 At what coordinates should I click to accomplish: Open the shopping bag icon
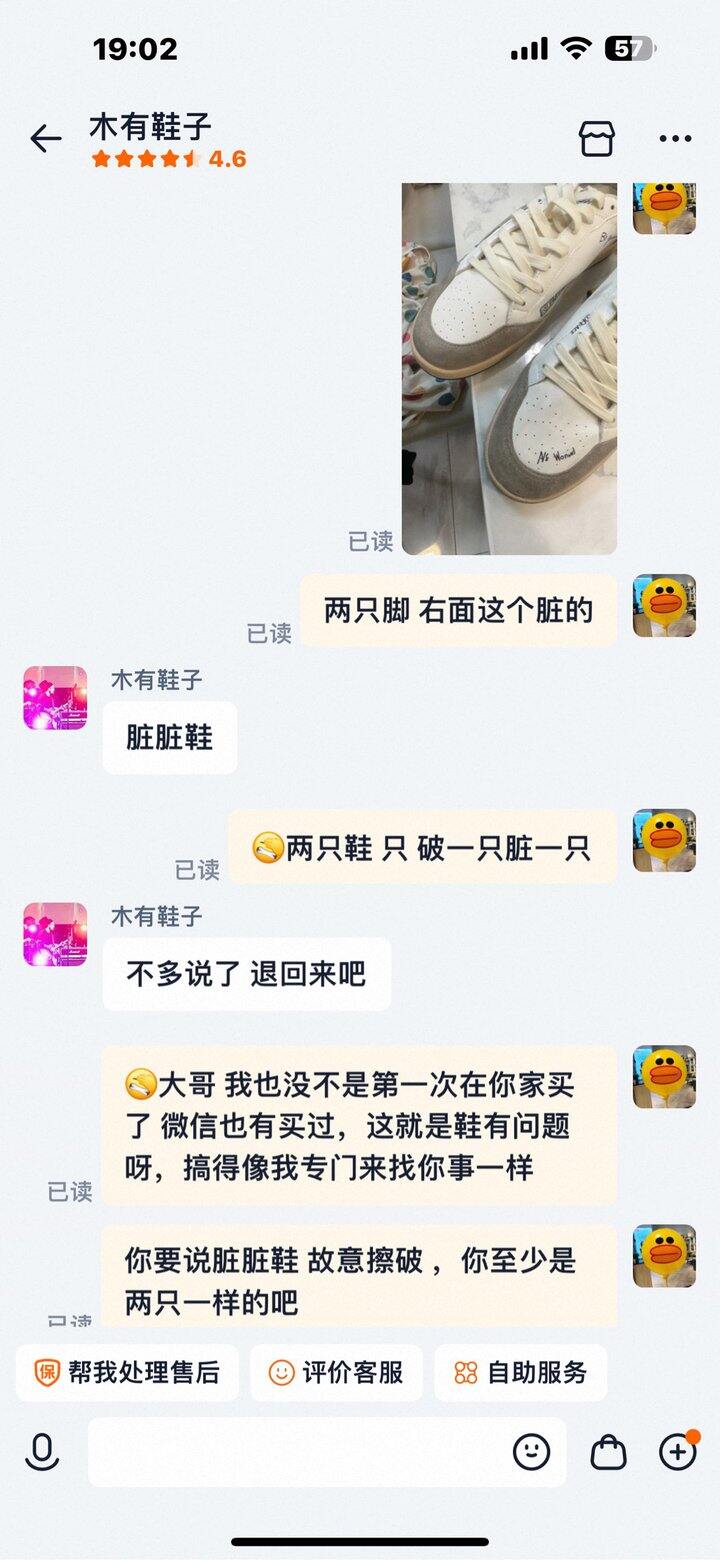point(608,1452)
